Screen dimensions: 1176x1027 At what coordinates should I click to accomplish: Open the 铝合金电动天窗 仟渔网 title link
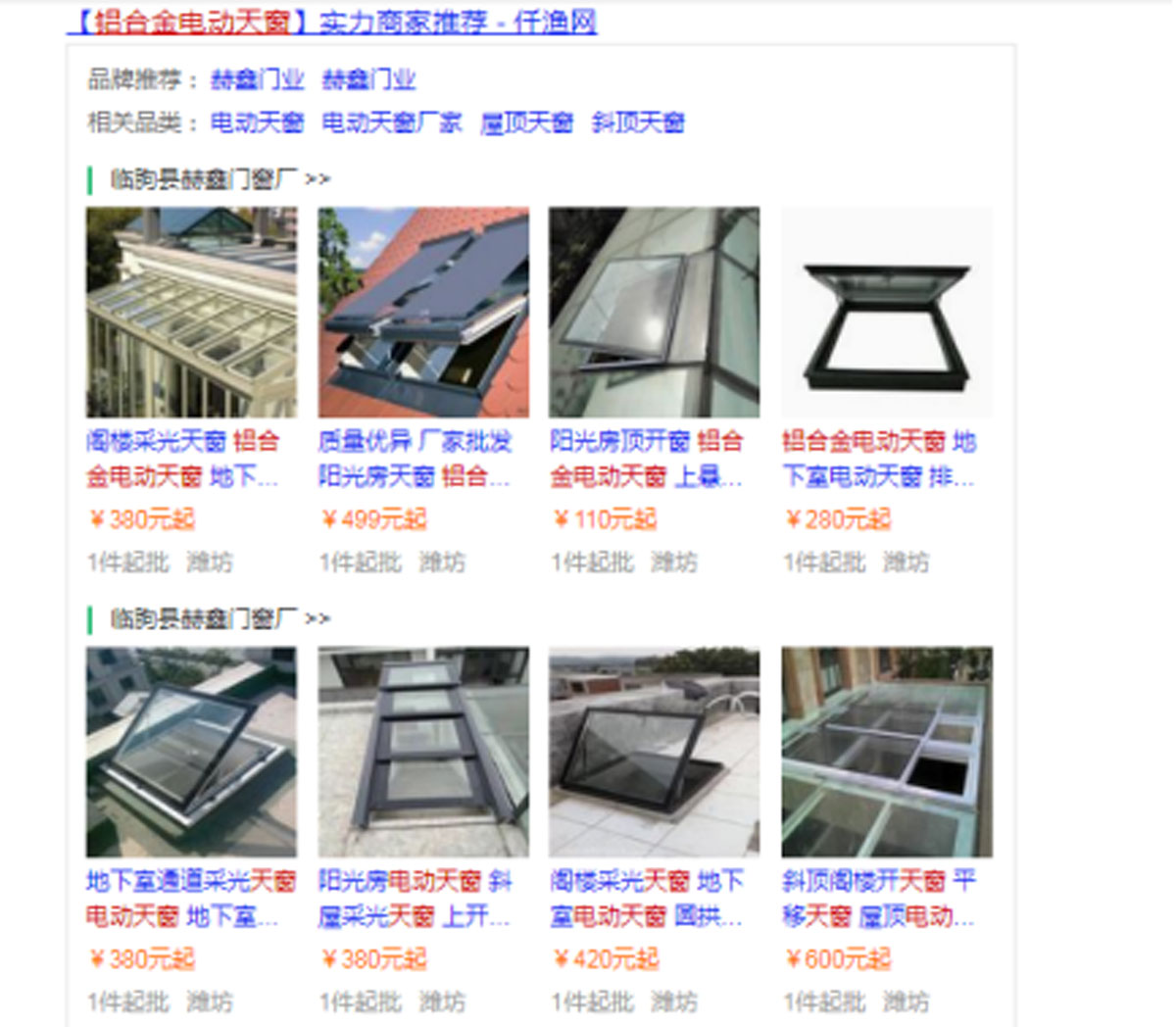point(331,22)
